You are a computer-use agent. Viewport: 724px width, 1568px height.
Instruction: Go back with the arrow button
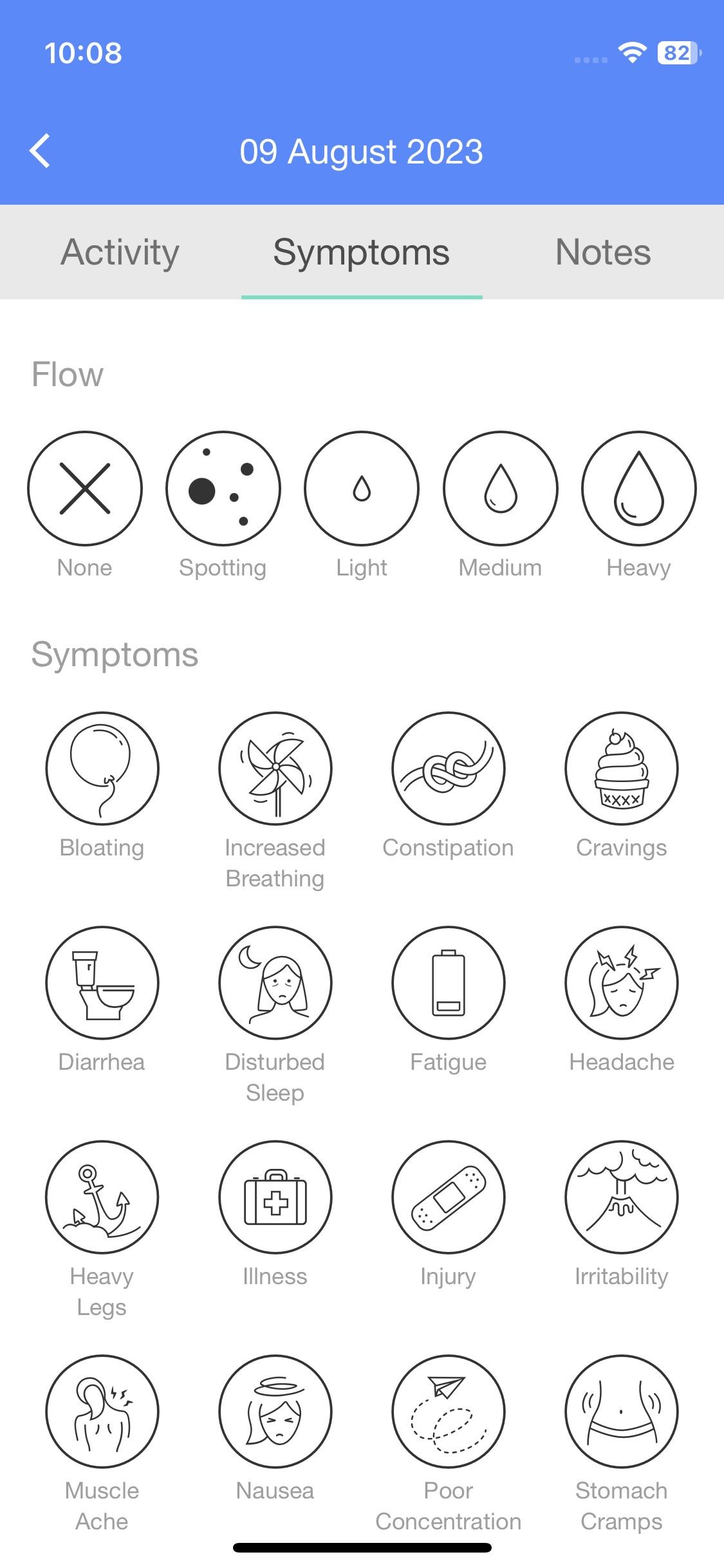click(40, 151)
